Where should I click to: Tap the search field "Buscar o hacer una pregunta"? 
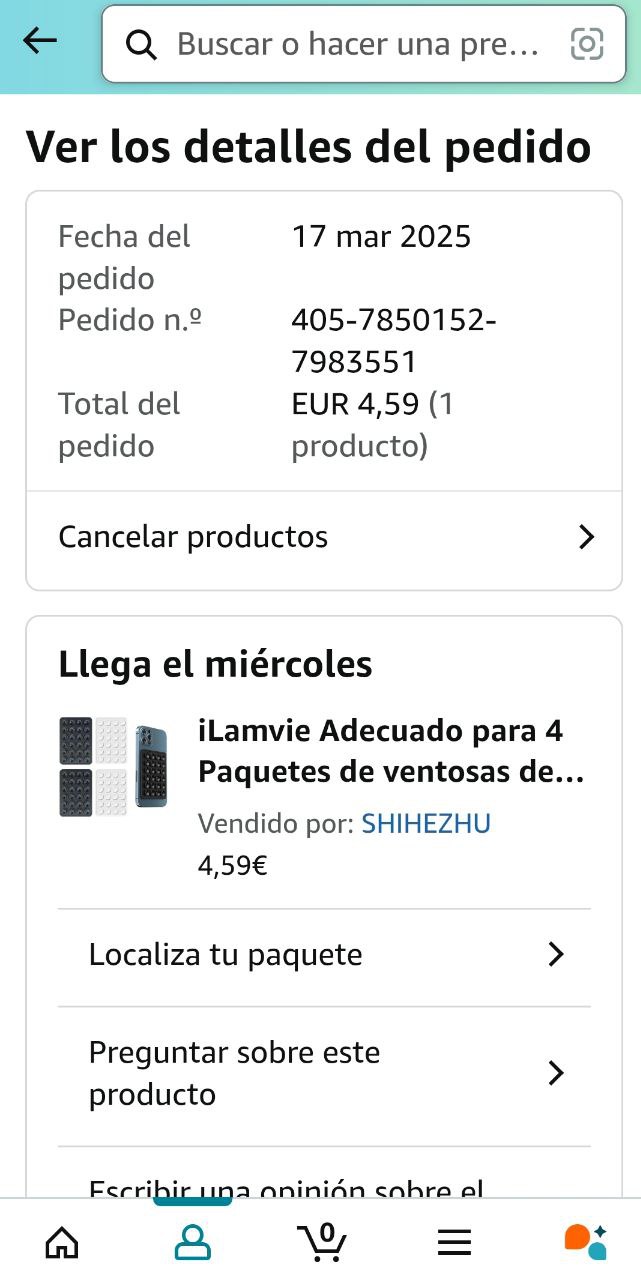coord(355,44)
